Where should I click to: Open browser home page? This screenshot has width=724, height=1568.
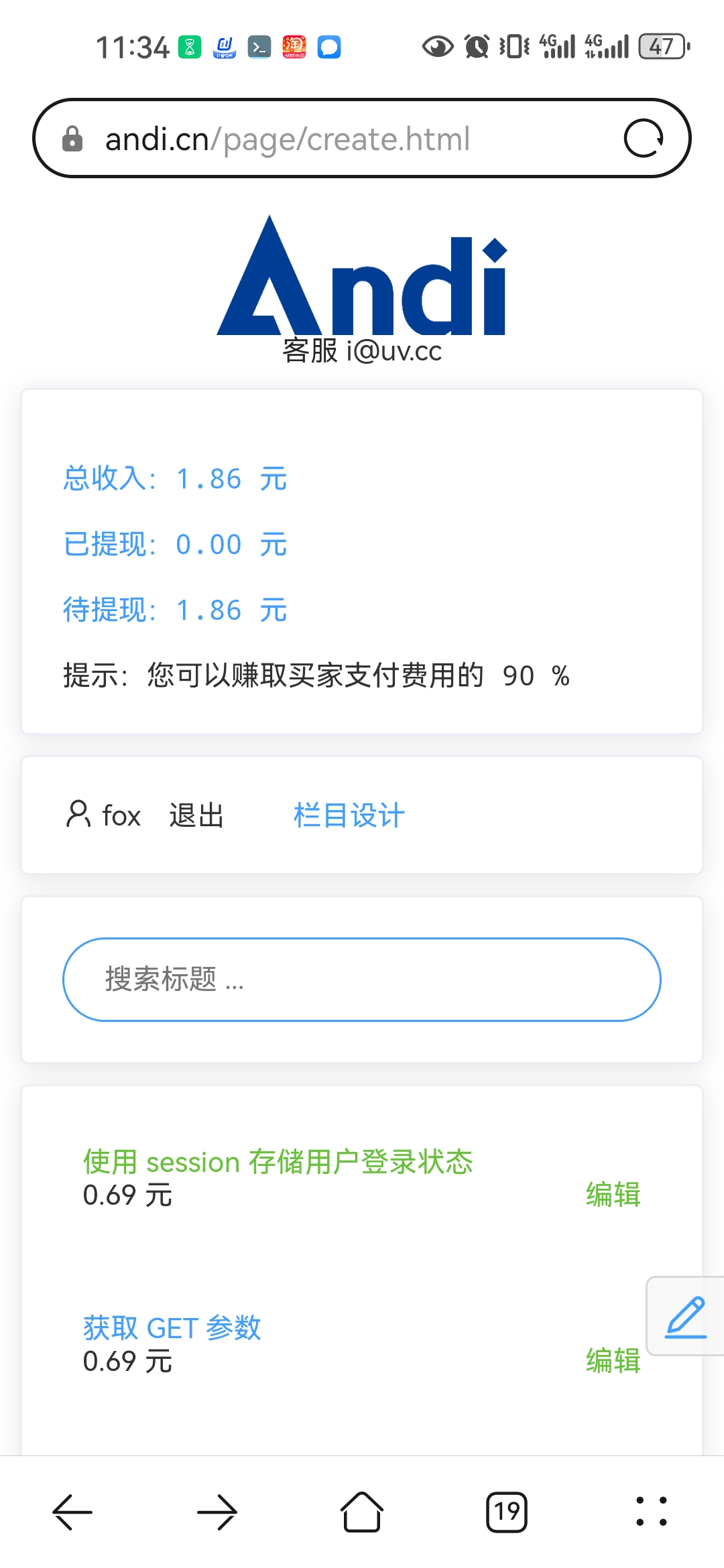click(x=362, y=1512)
